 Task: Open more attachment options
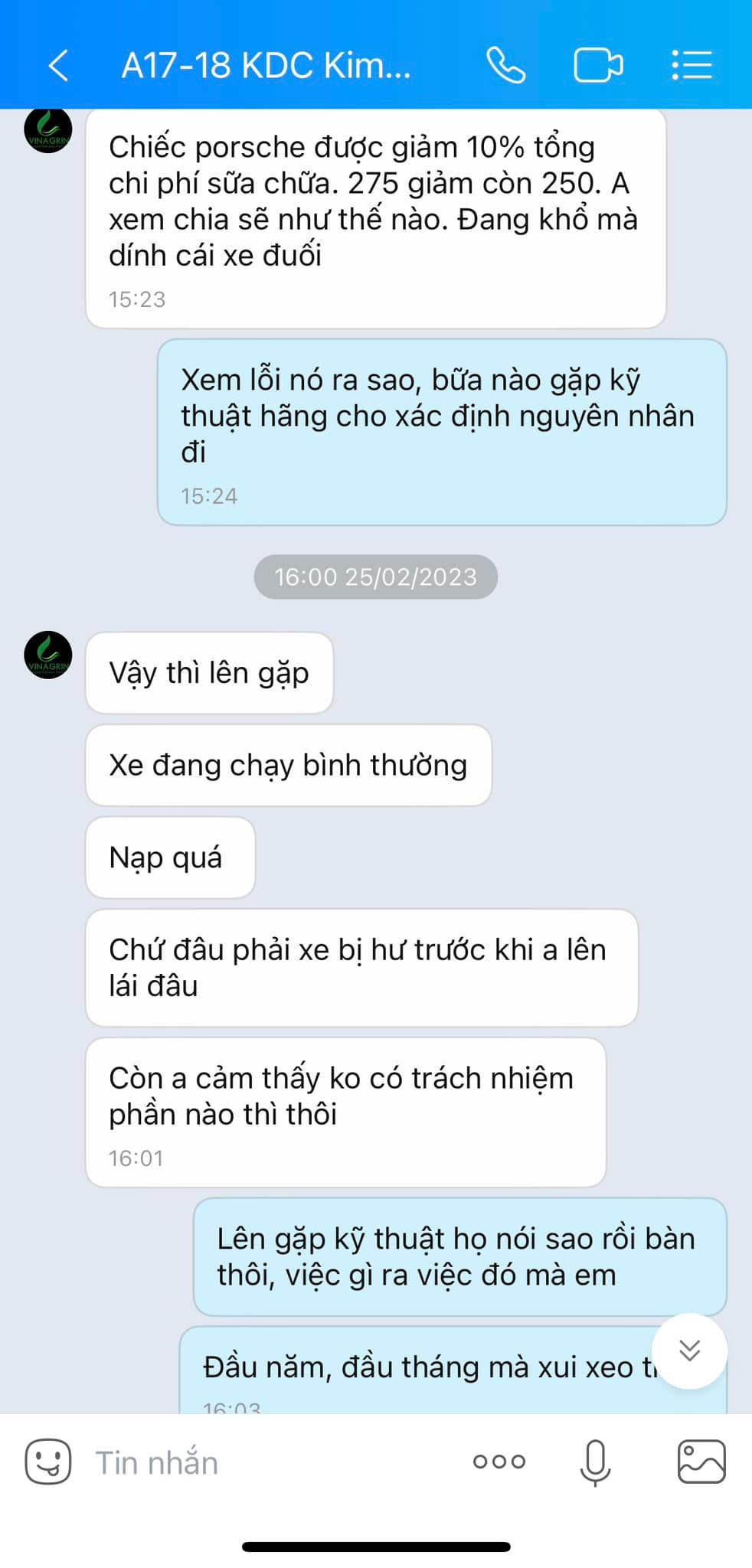499,1462
